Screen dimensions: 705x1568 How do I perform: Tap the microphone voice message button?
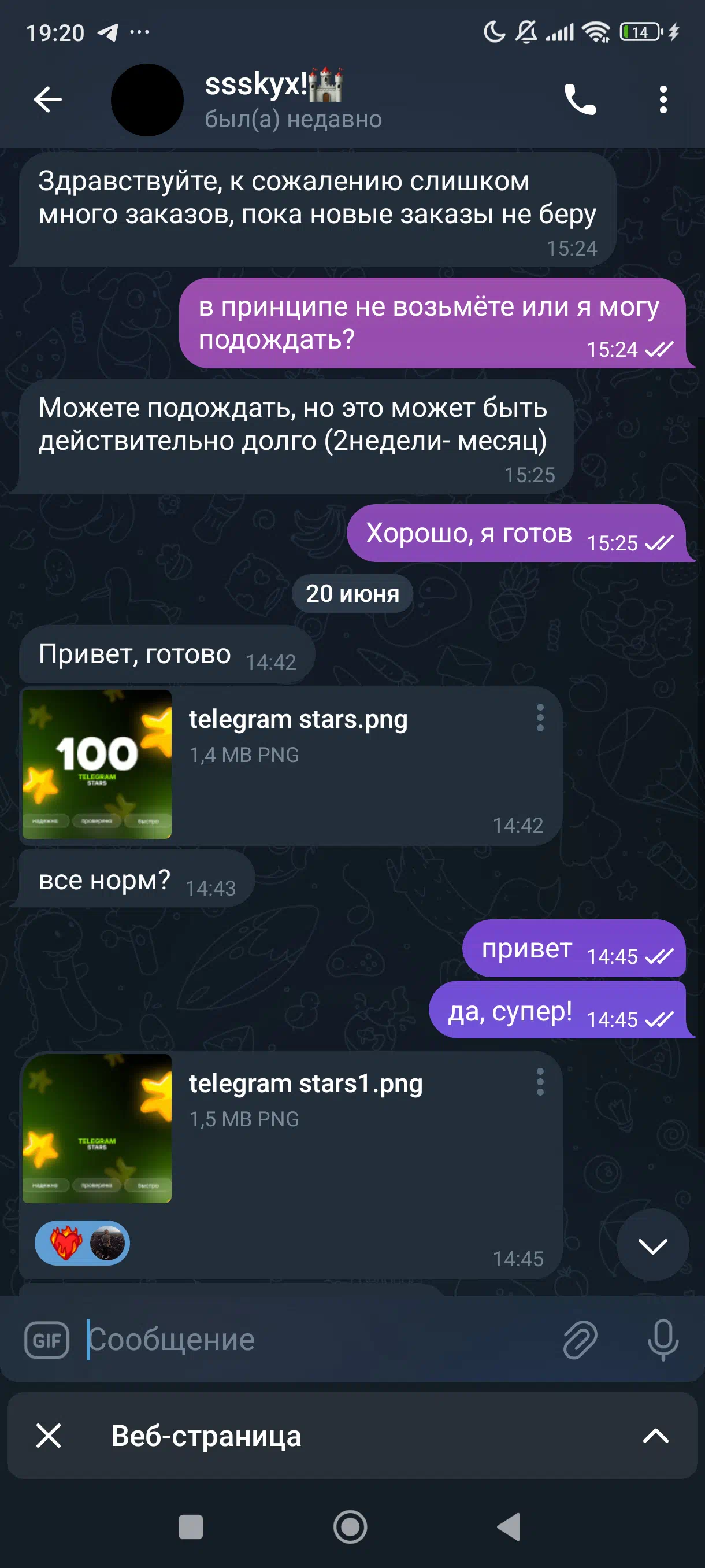(663, 1340)
